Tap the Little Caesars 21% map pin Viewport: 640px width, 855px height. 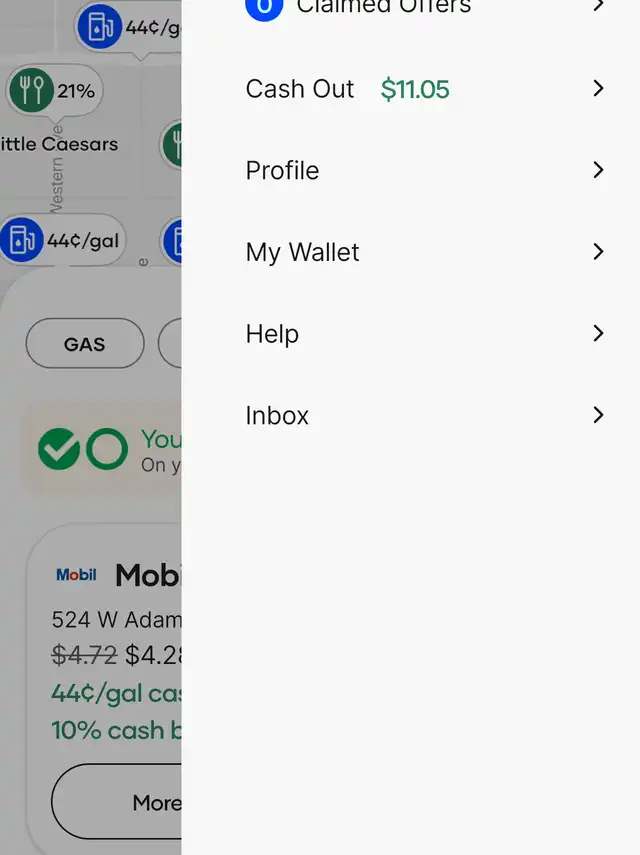(x=55, y=92)
